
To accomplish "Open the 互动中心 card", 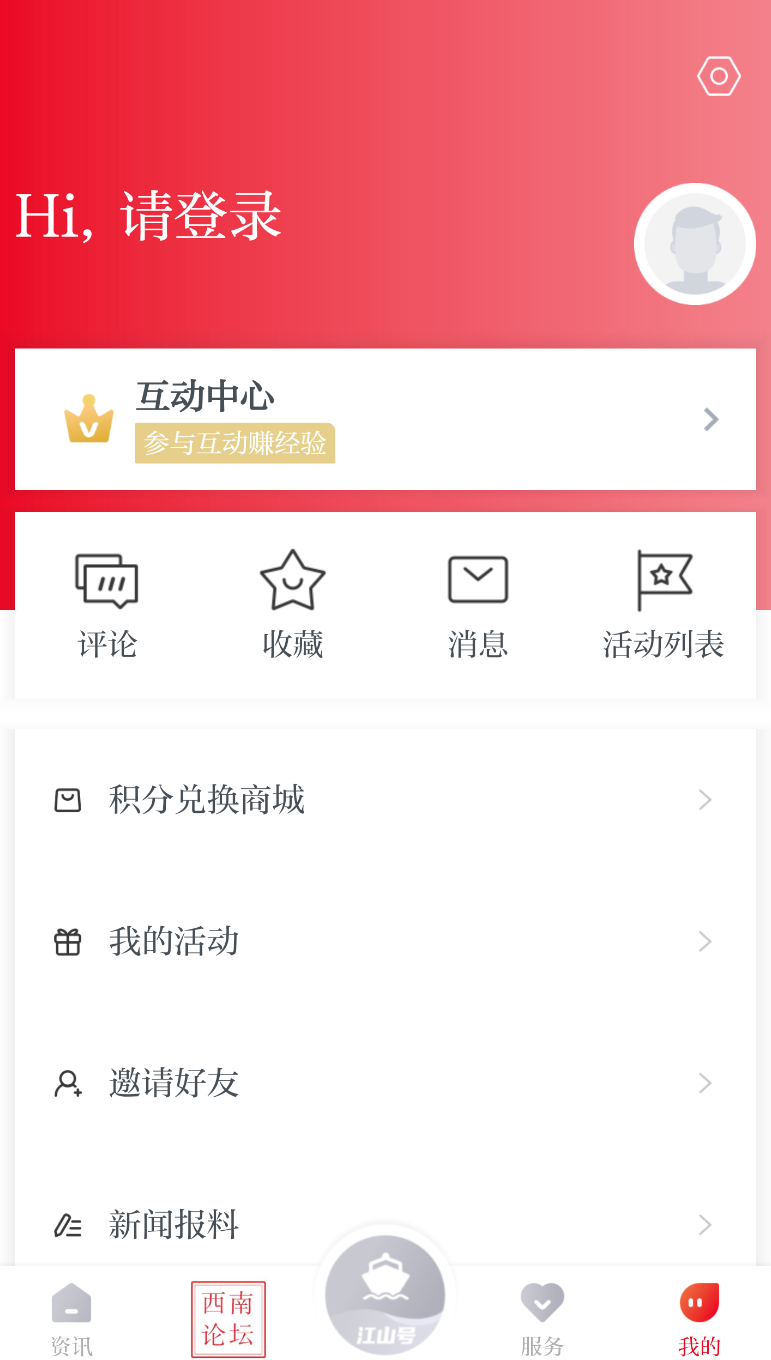I will (x=385, y=419).
